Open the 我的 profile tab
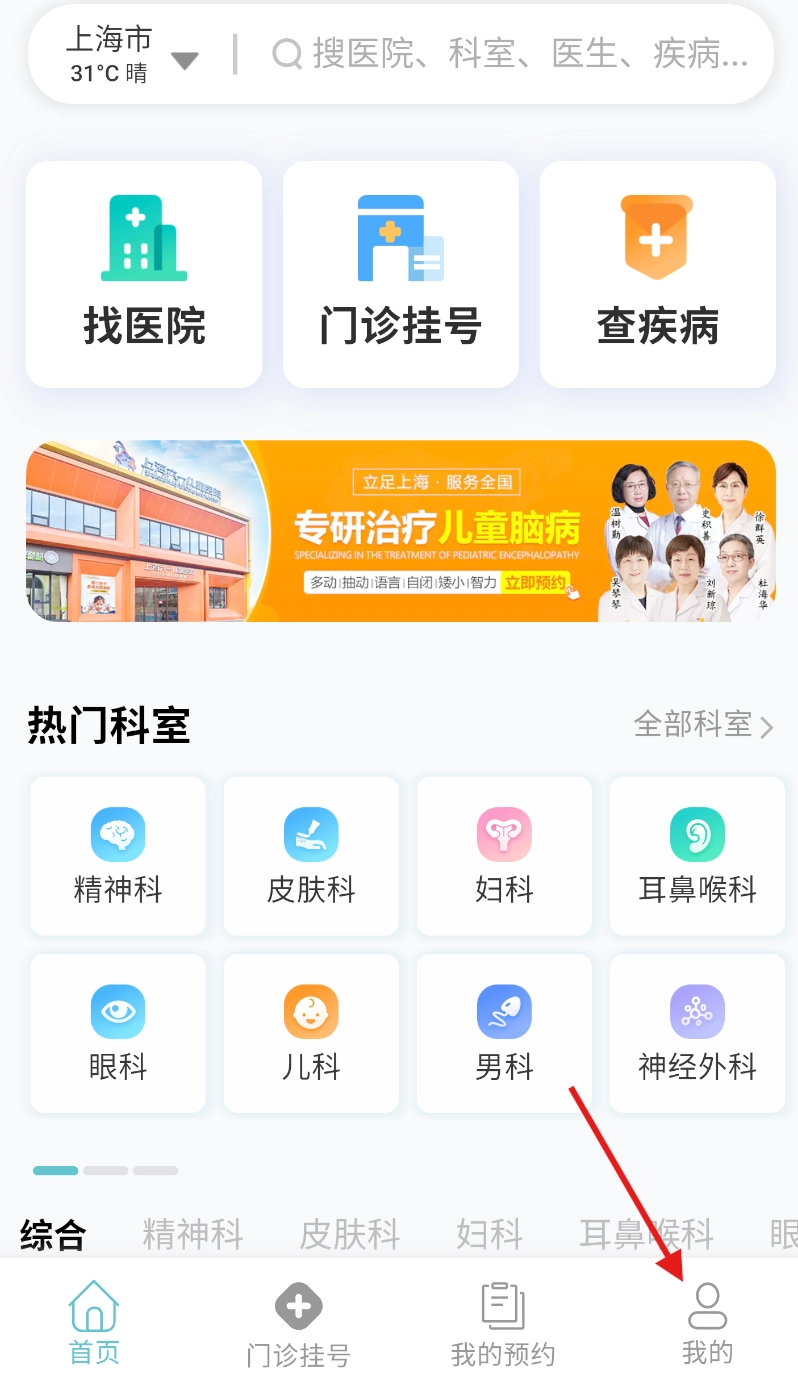Image resolution: width=798 pixels, height=1374 pixels. (x=707, y=1322)
